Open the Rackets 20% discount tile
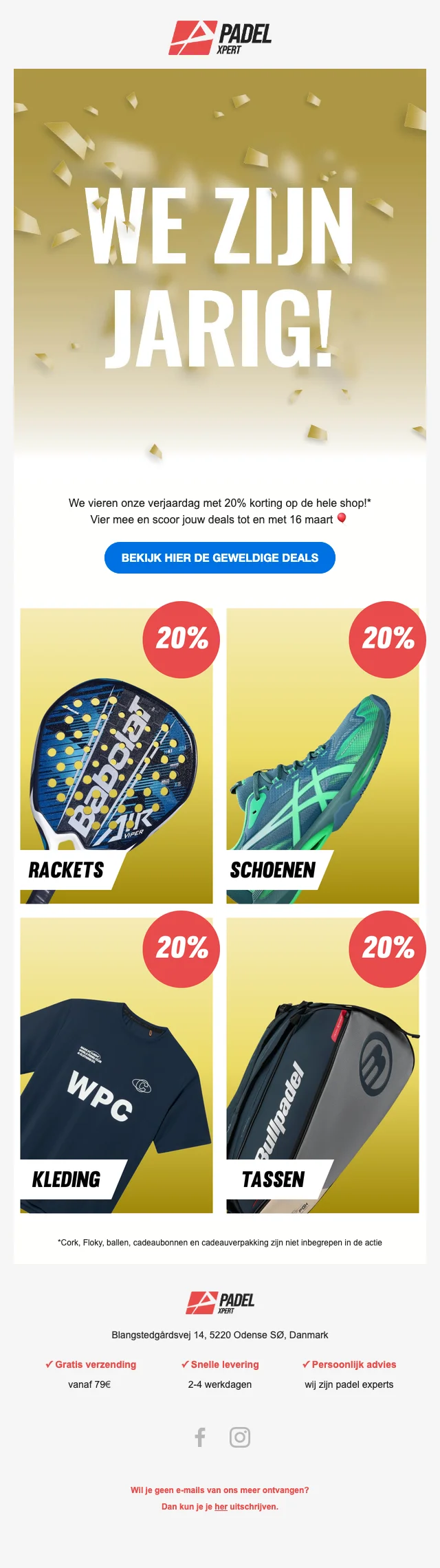This screenshot has width=440, height=1568. coord(116,756)
